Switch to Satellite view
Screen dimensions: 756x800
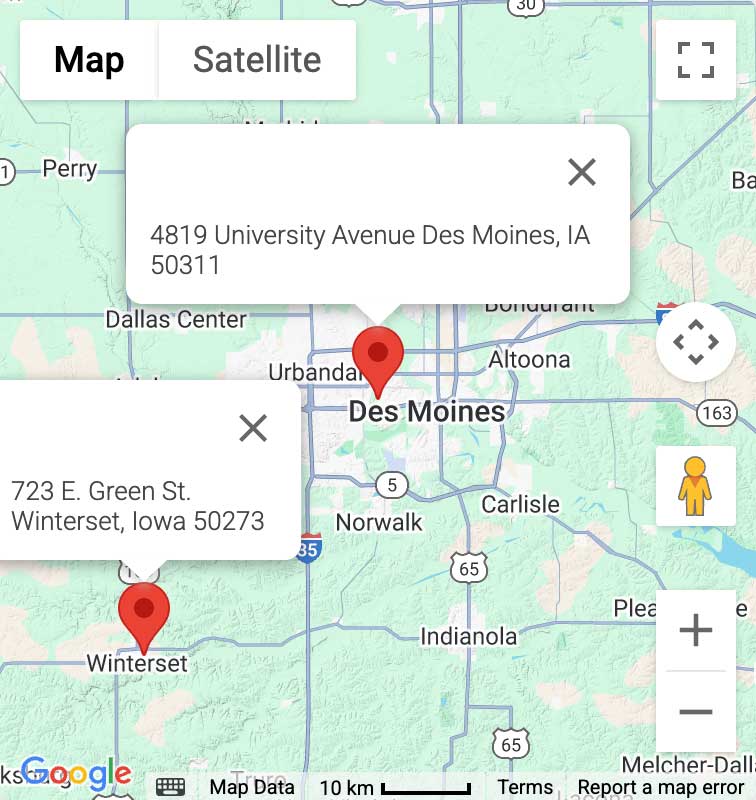click(256, 60)
